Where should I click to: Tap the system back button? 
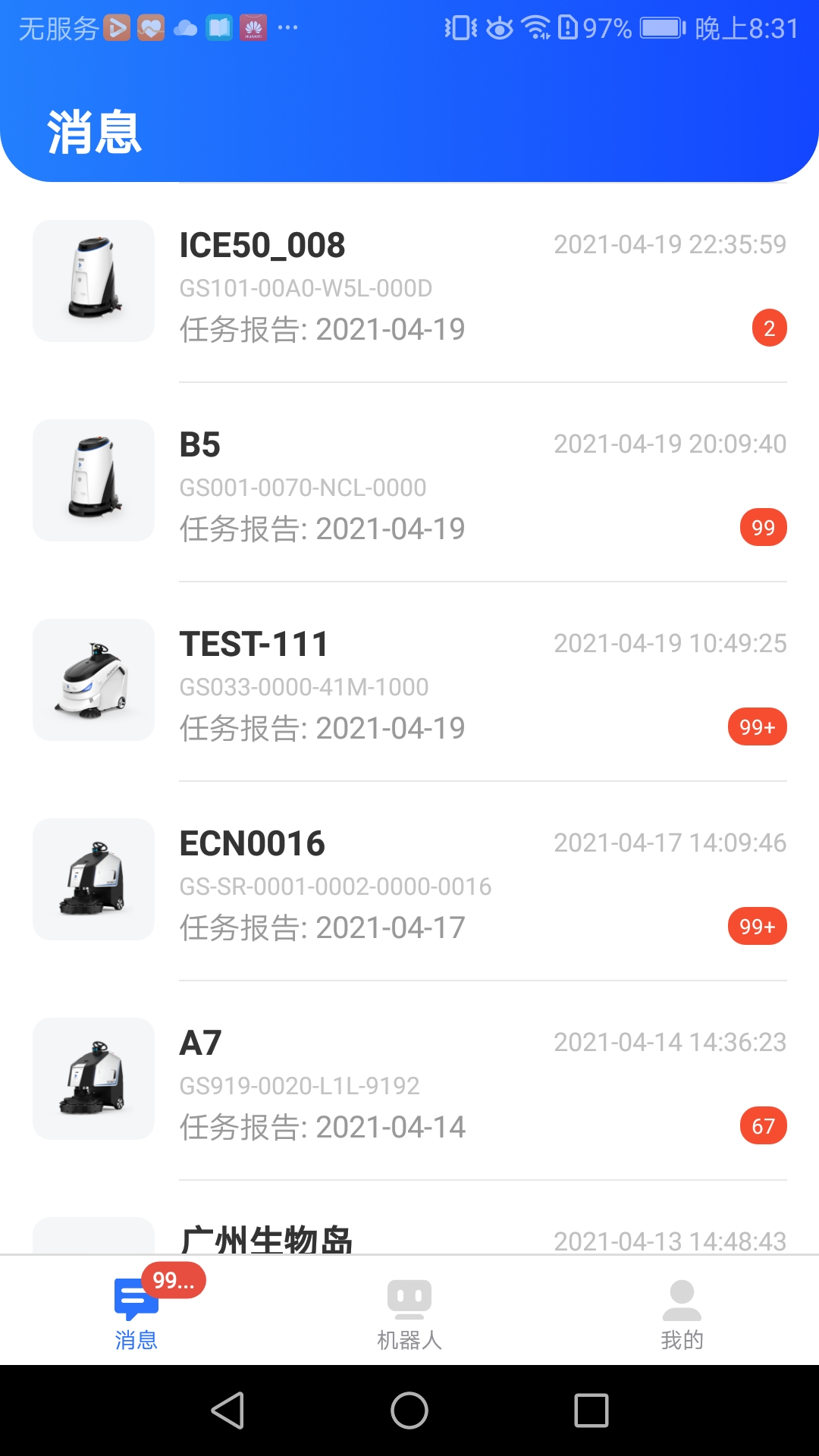pos(227,1410)
